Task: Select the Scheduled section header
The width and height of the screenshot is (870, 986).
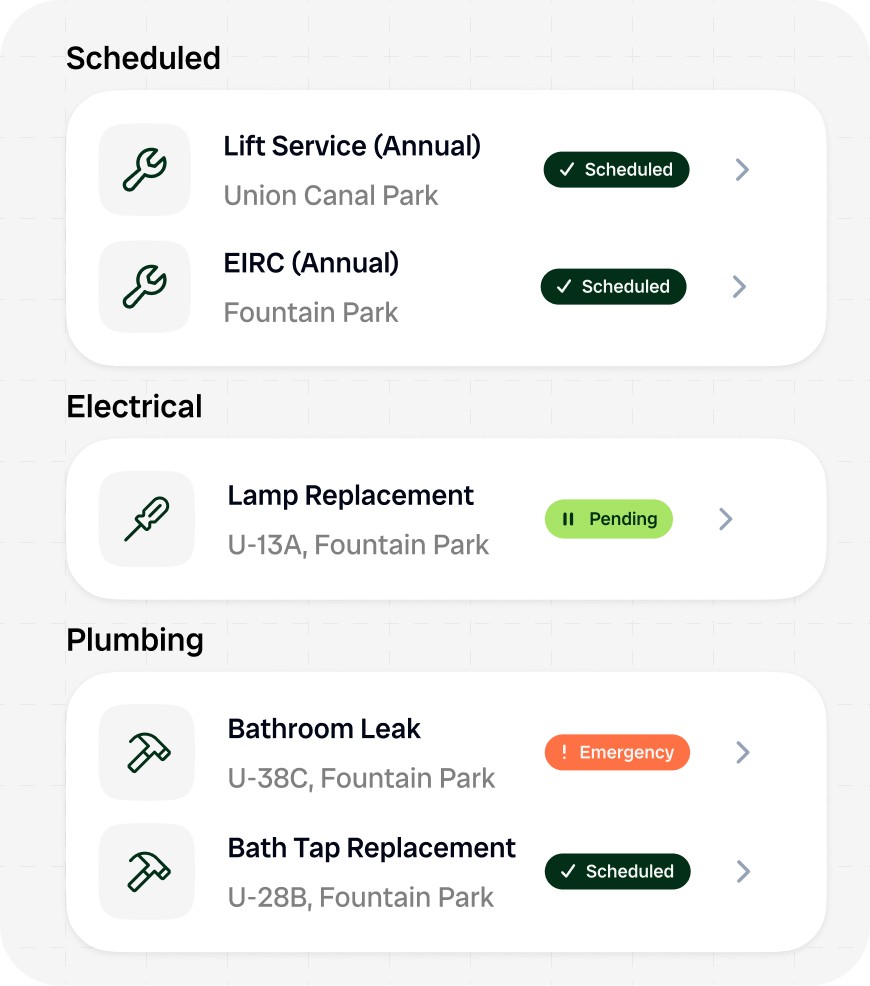Action: [143, 59]
